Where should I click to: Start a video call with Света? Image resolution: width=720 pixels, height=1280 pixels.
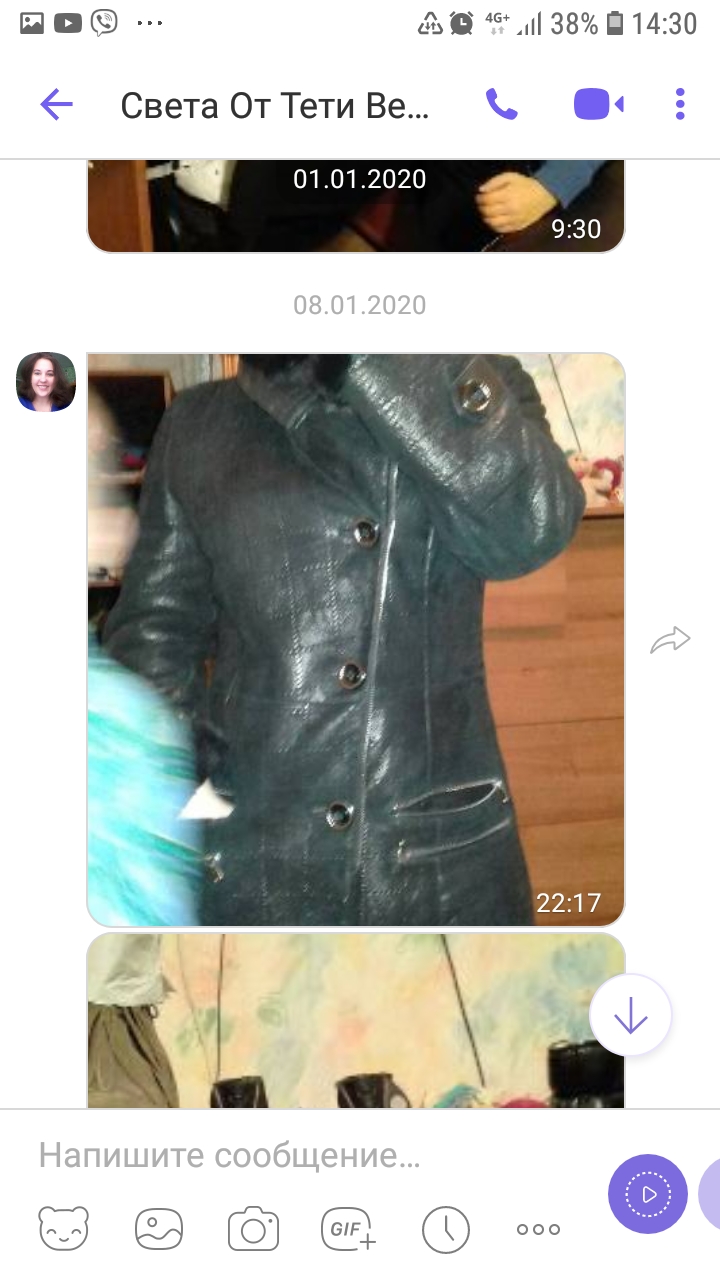tap(598, 105)
